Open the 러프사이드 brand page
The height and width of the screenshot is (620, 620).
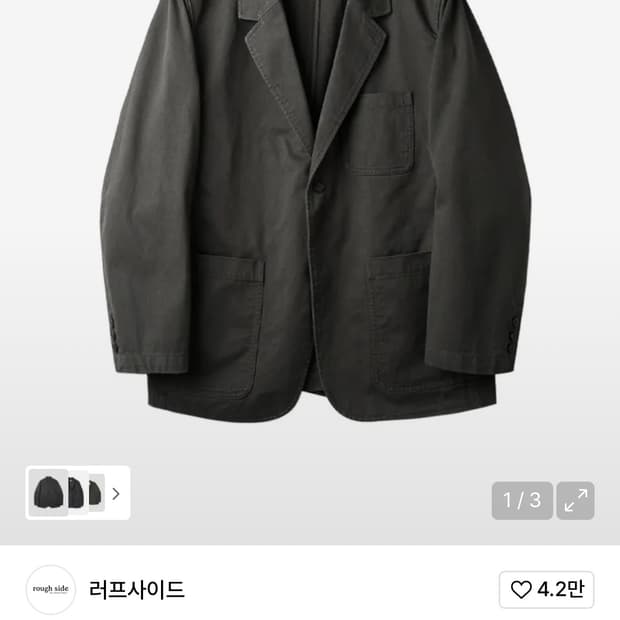pos(137,590)
